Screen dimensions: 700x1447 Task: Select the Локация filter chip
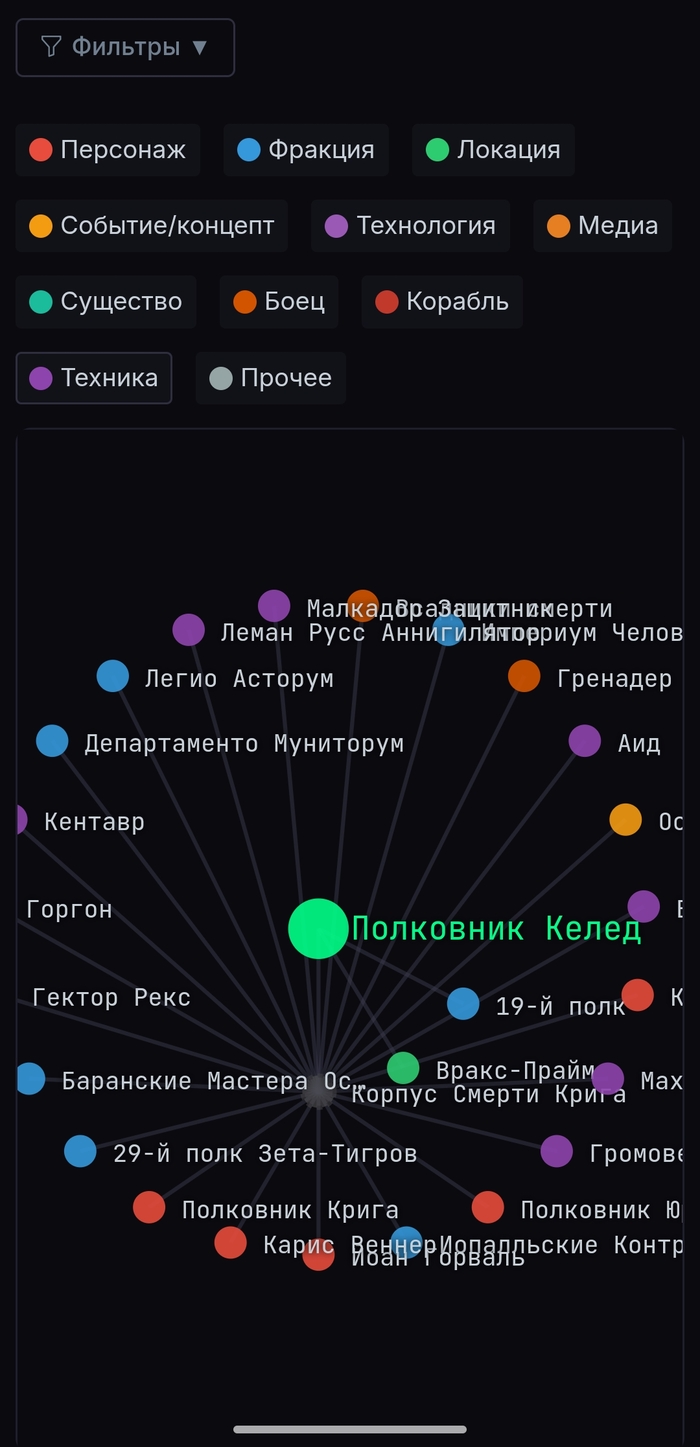point(493,150)
